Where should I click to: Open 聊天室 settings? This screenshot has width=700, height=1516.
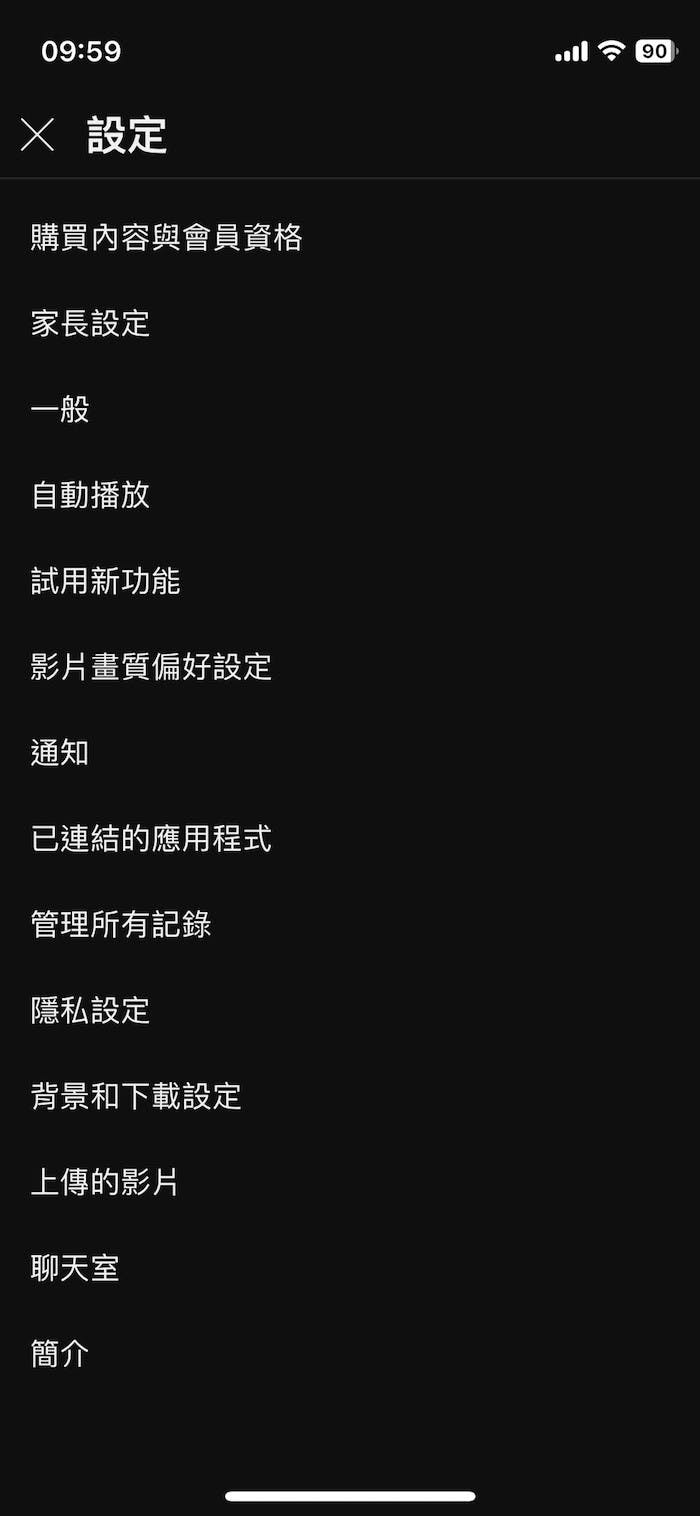(350, 1269)
